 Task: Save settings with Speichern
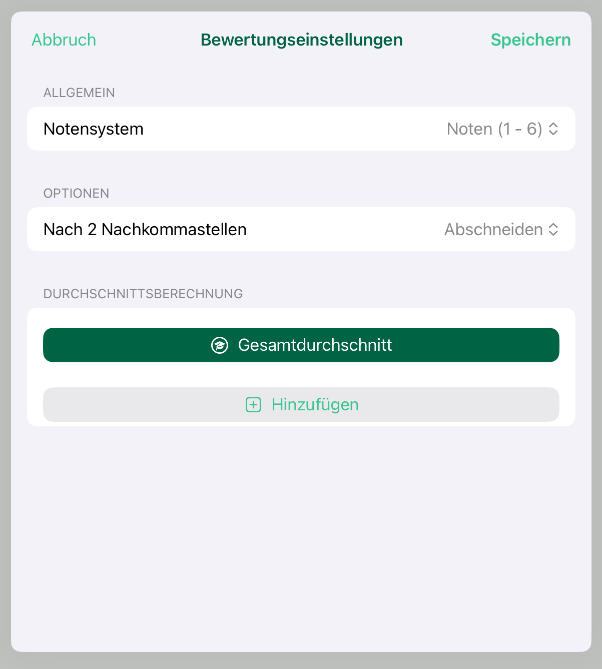(530, 40)
